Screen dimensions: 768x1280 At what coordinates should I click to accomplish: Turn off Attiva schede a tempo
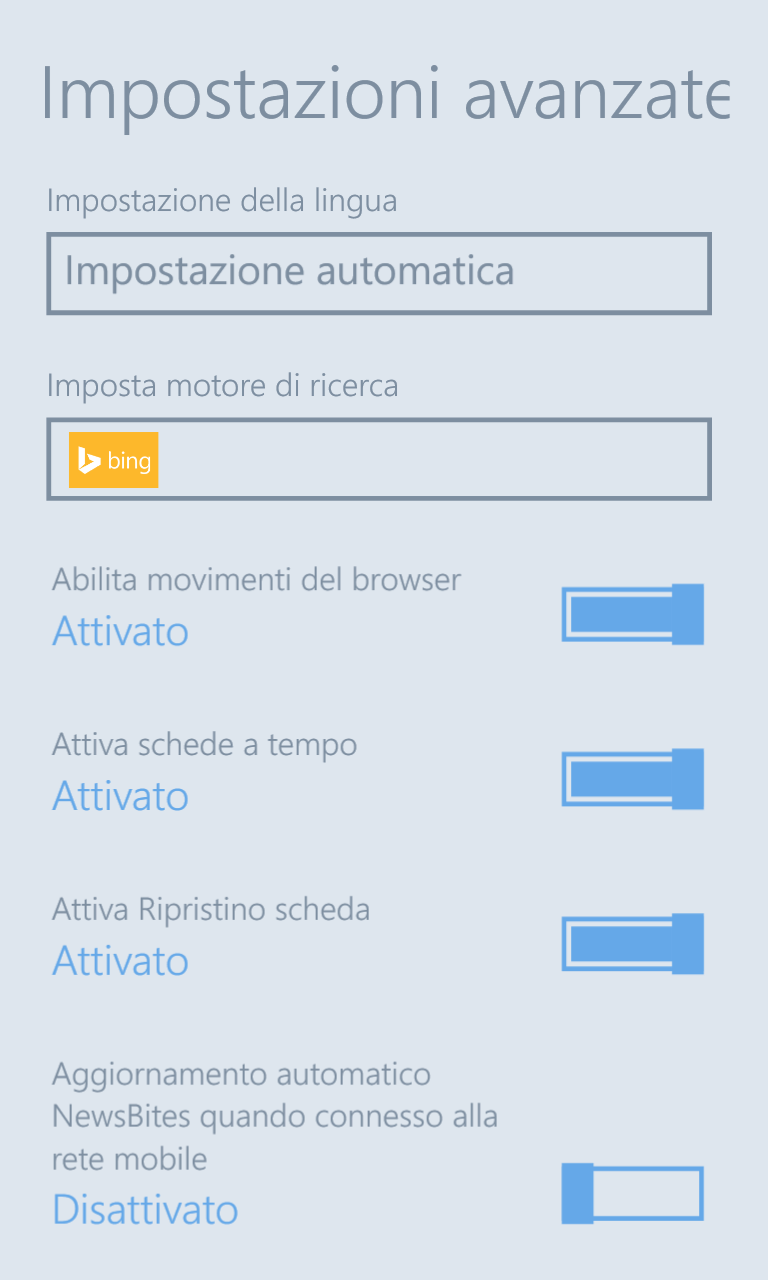pyautogui.click(x=633, y=779)
